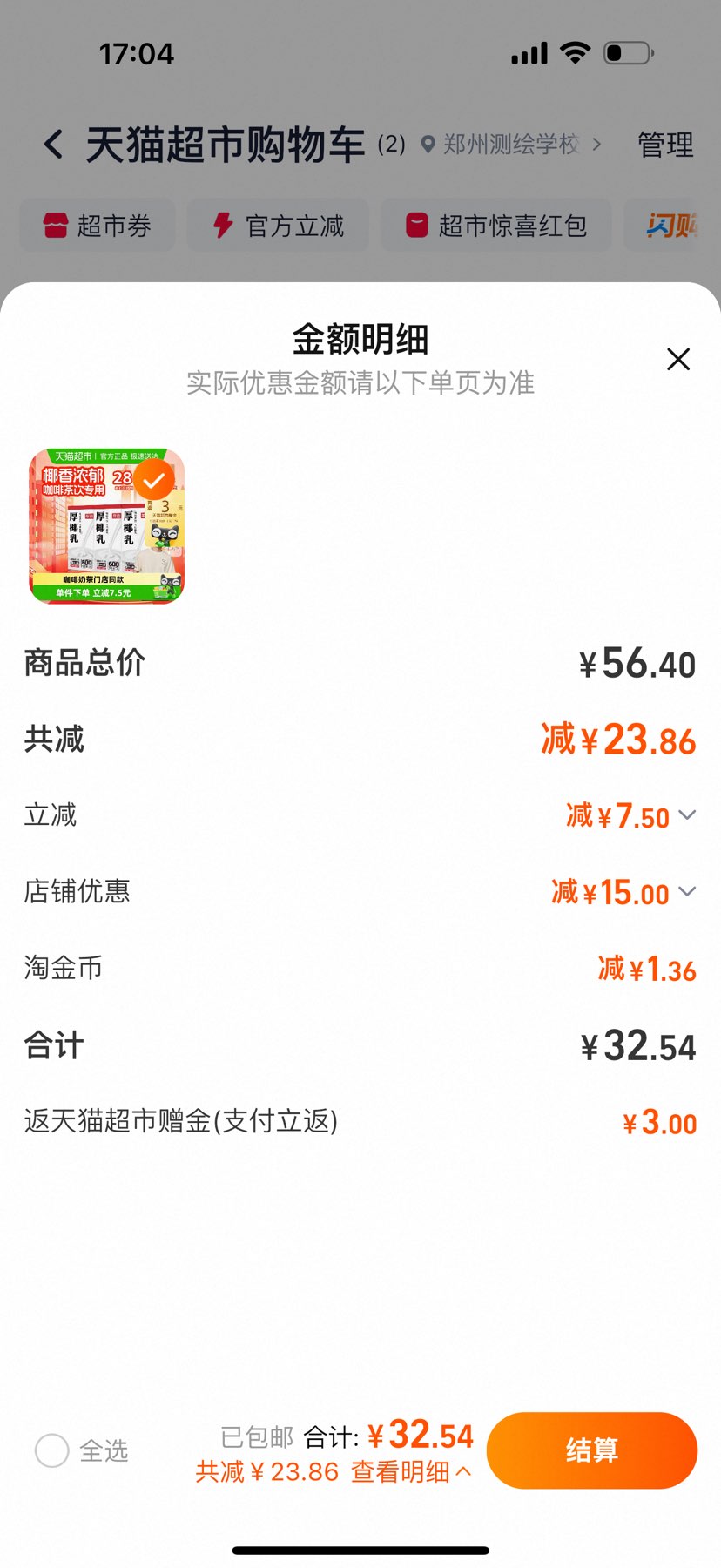The width and height of the screenshot is (721, 1568).
Task: Deselect the coconut milk product checkmark
Action: click(x=152, y=478)
